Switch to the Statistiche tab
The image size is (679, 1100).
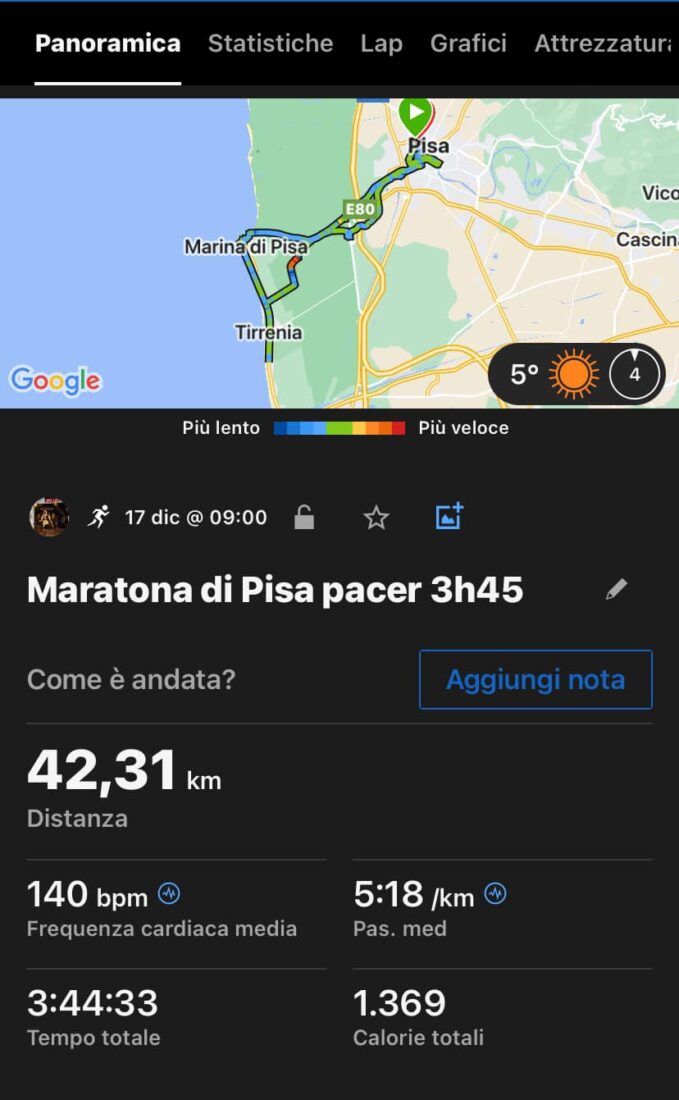click(x=270, y=44)
